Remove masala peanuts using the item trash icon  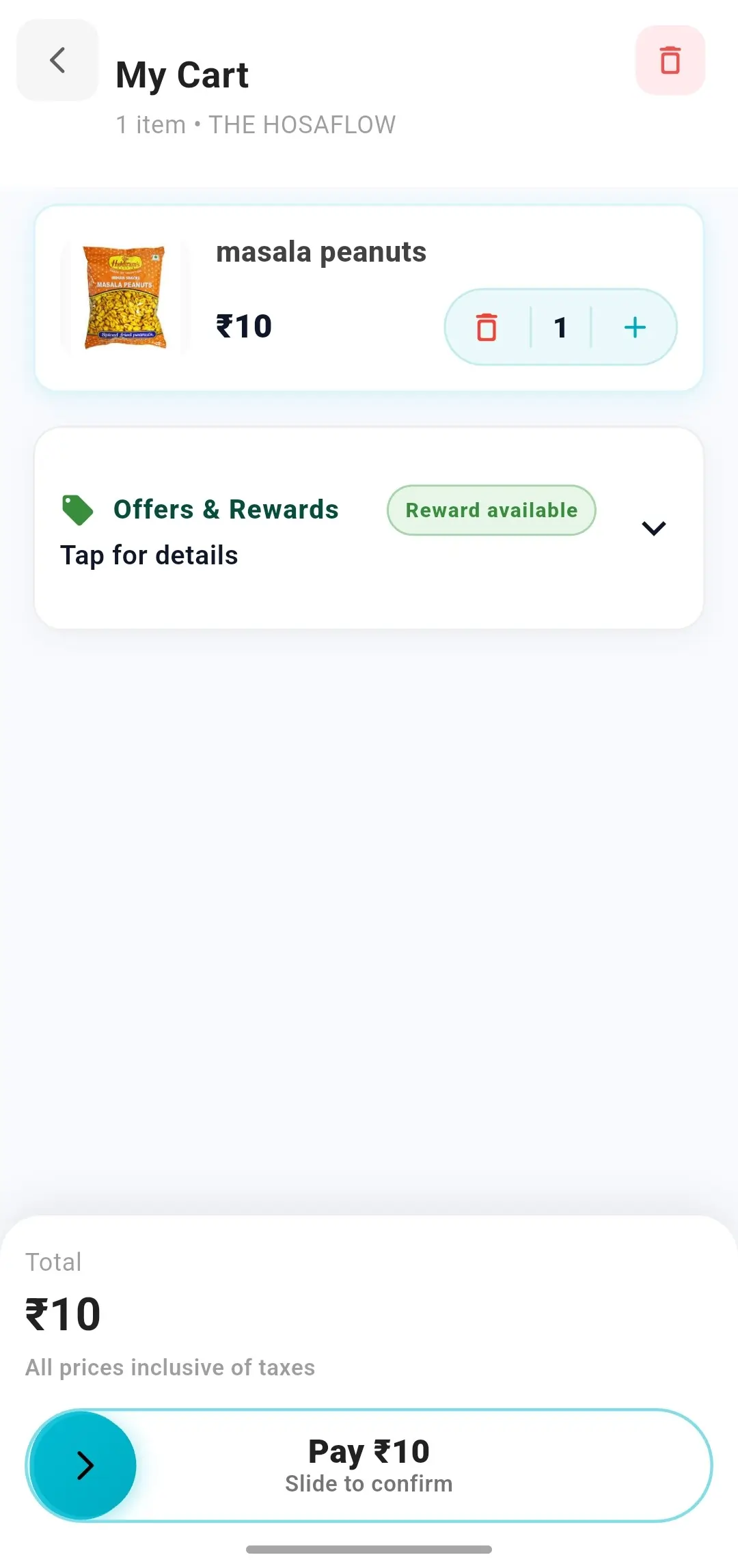pyautogui.click(x=486, y=327)
